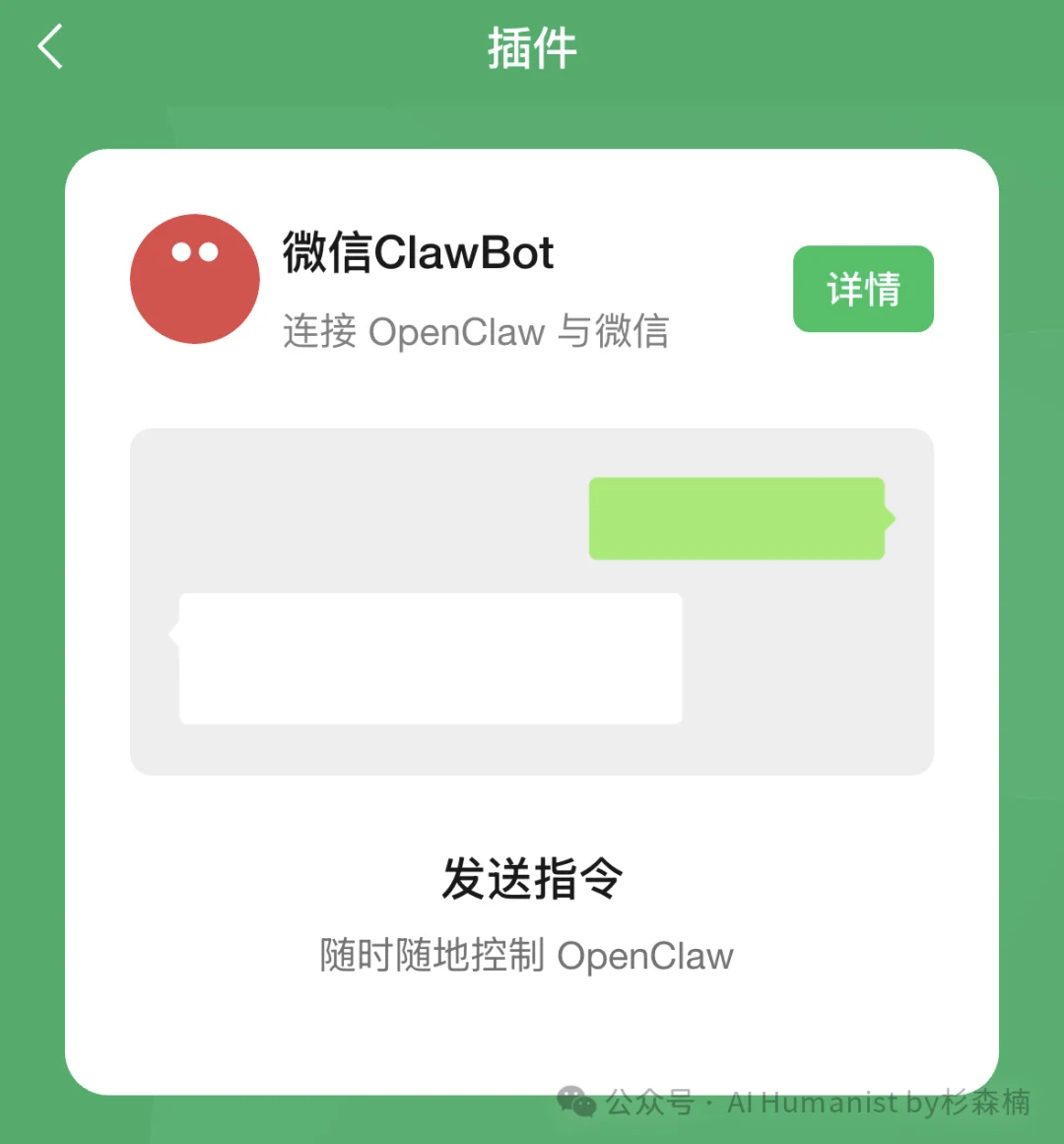Tap the 插件 title in the header
The height and width of the screenshot is (1144, 1064).
click(x=532, y=48)
